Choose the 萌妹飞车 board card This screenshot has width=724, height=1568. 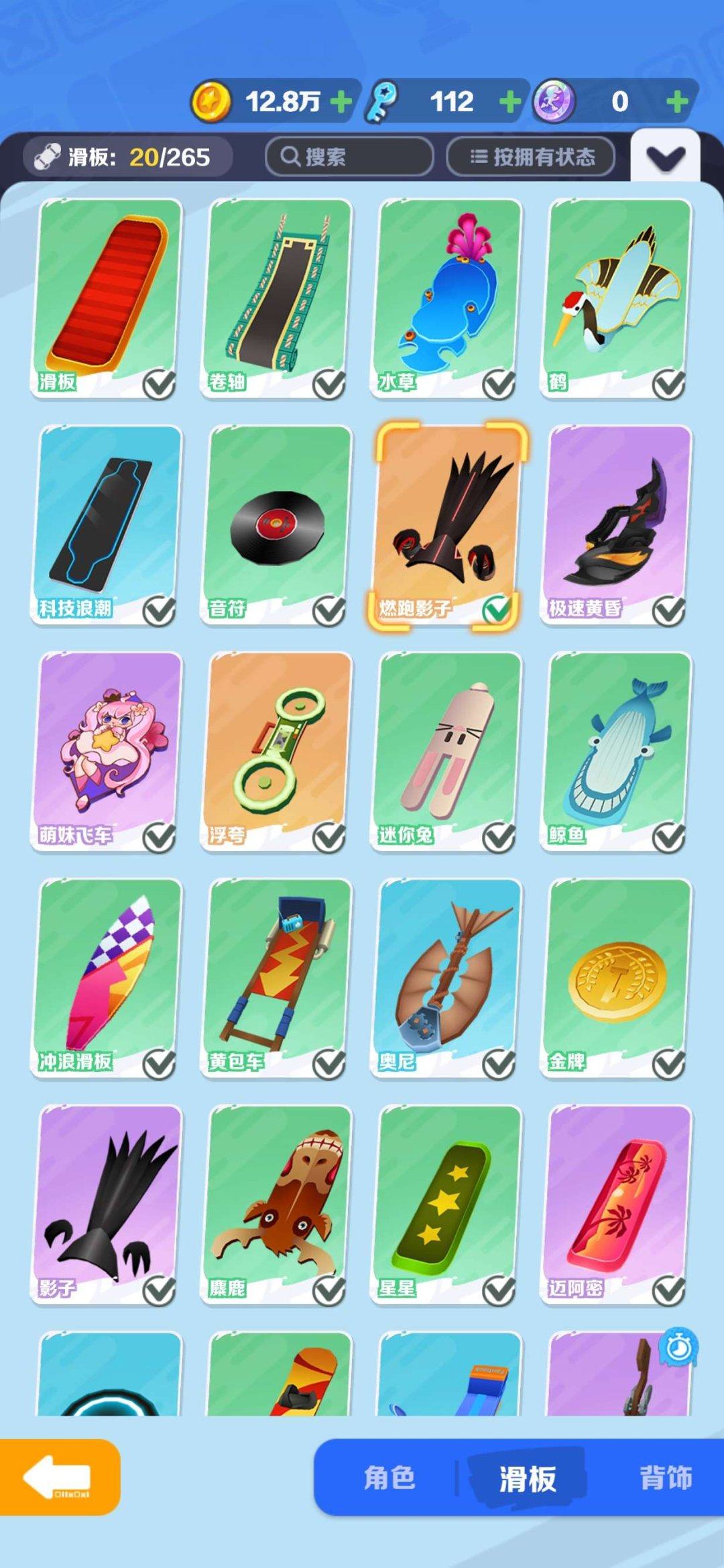(x=107, y=750)
